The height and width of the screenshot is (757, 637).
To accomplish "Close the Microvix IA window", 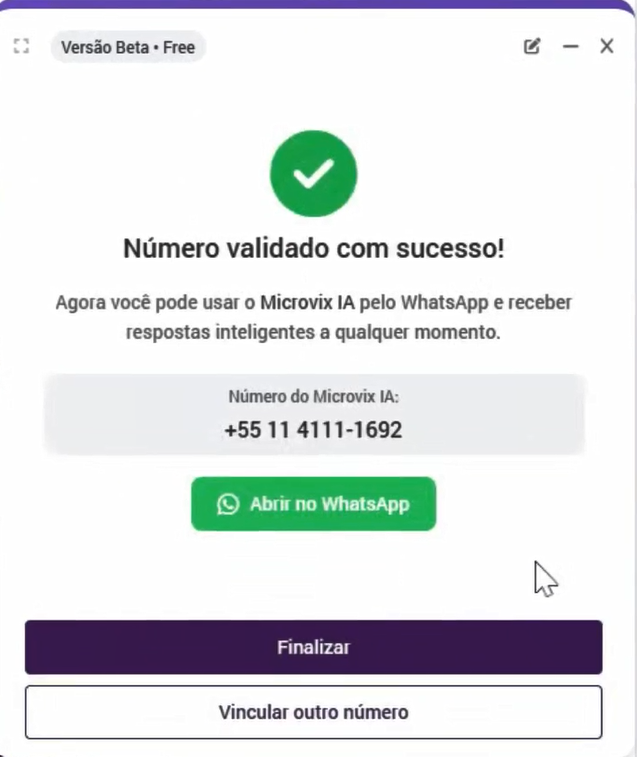I will click(607, 46).
